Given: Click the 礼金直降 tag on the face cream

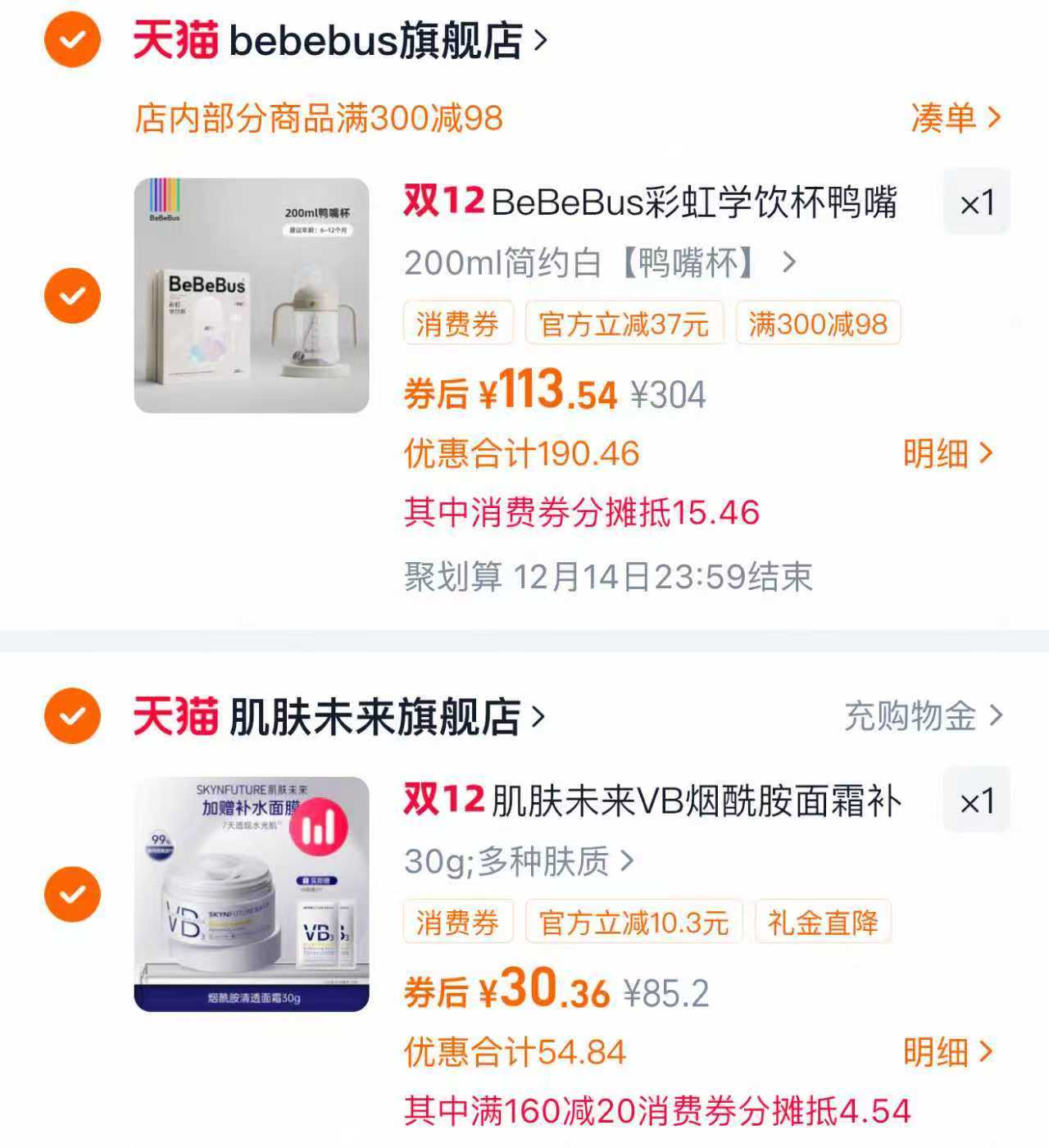Looking at the screenshot, I should click(x=821, y=922).
